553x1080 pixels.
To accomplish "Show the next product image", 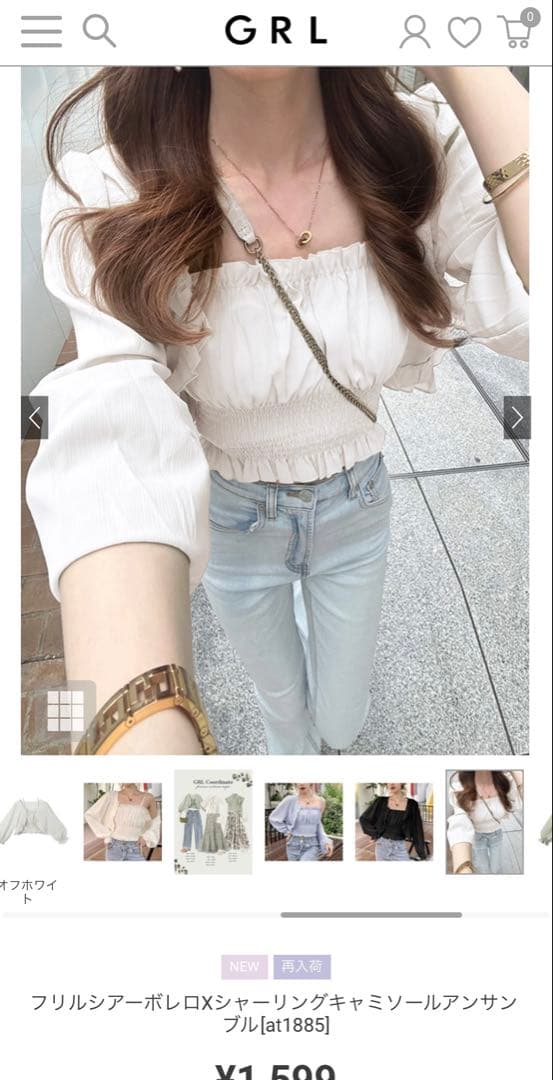I will point(517,417).
